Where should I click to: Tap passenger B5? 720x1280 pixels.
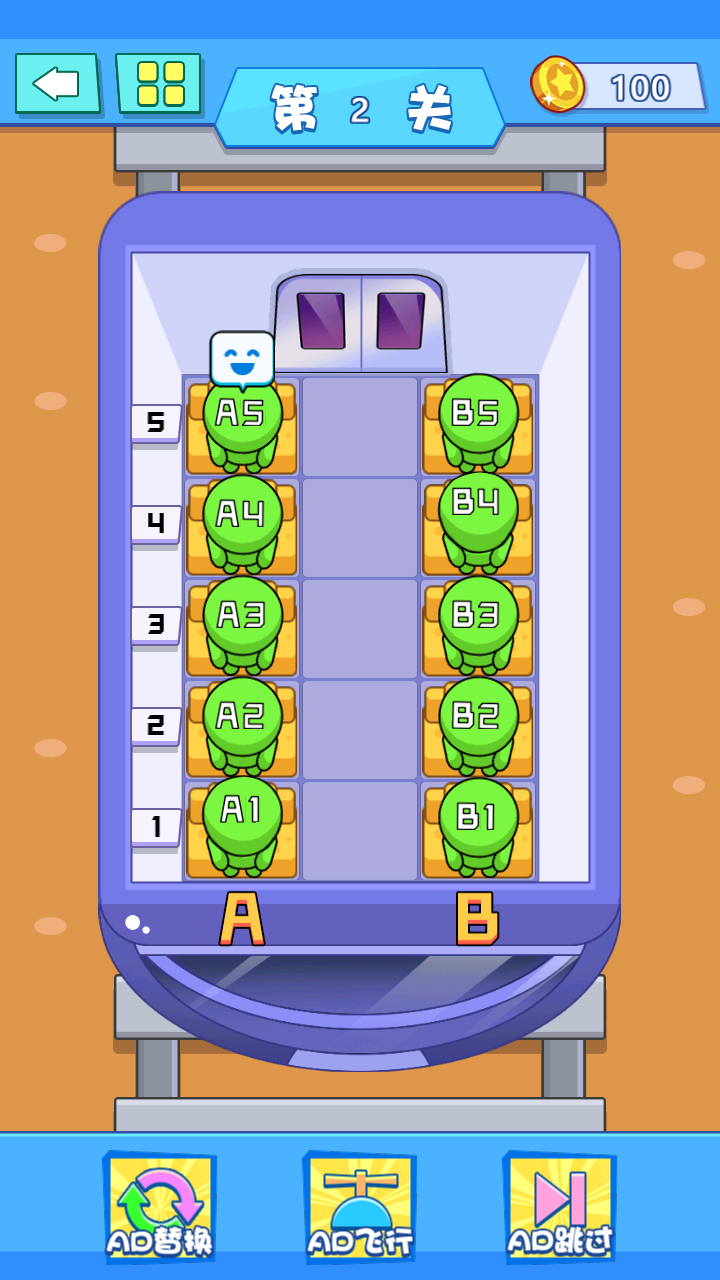[x=478, y=421]
